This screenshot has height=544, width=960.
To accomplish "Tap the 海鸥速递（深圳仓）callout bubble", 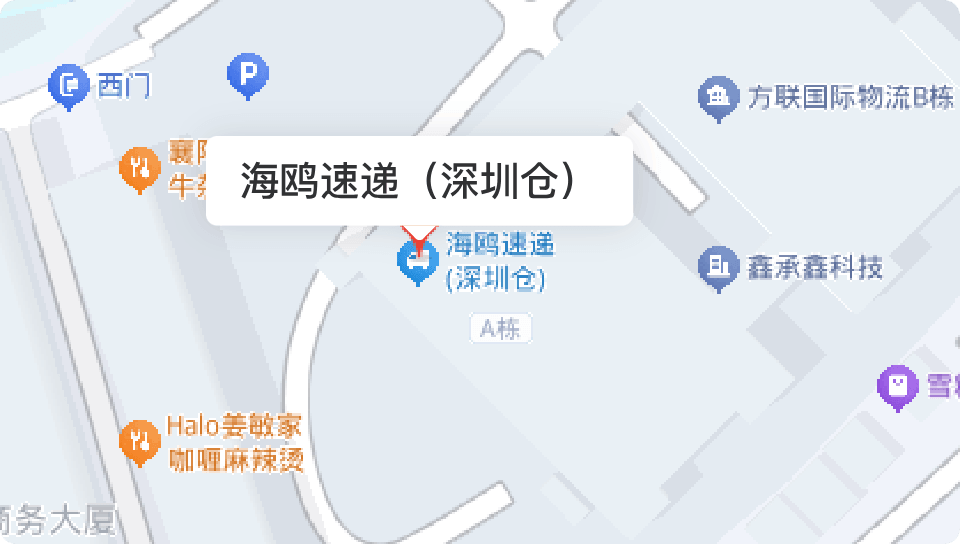I will (x=419, y=181).
